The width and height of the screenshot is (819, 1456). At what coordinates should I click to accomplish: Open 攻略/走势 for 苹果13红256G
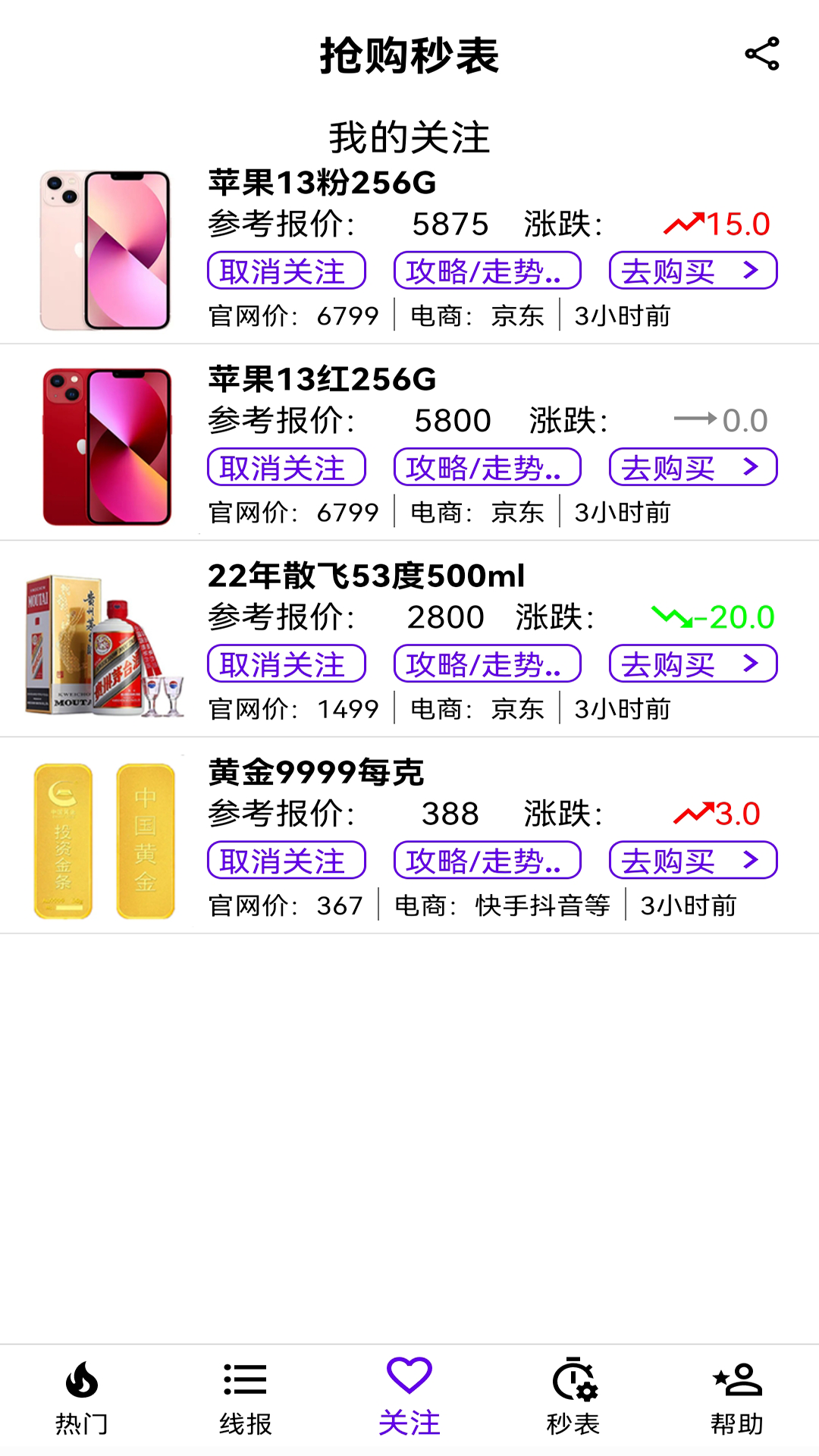click(x=488, y=467)
